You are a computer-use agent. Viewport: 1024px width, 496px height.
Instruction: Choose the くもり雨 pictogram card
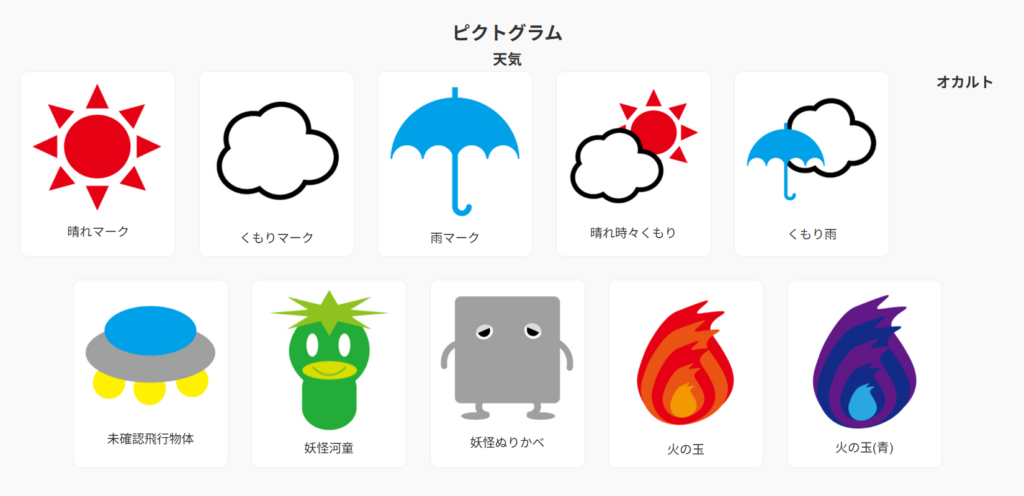coord(811,163)
